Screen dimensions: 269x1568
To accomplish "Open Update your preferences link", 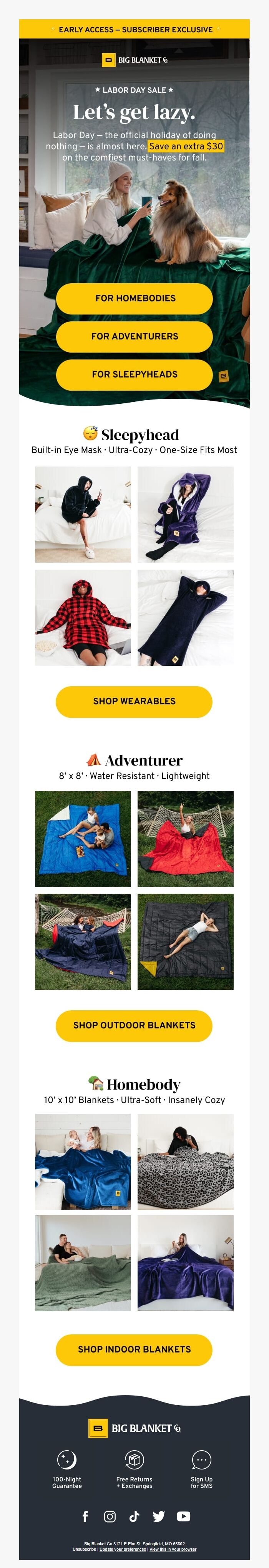I will pos(122,1549).
